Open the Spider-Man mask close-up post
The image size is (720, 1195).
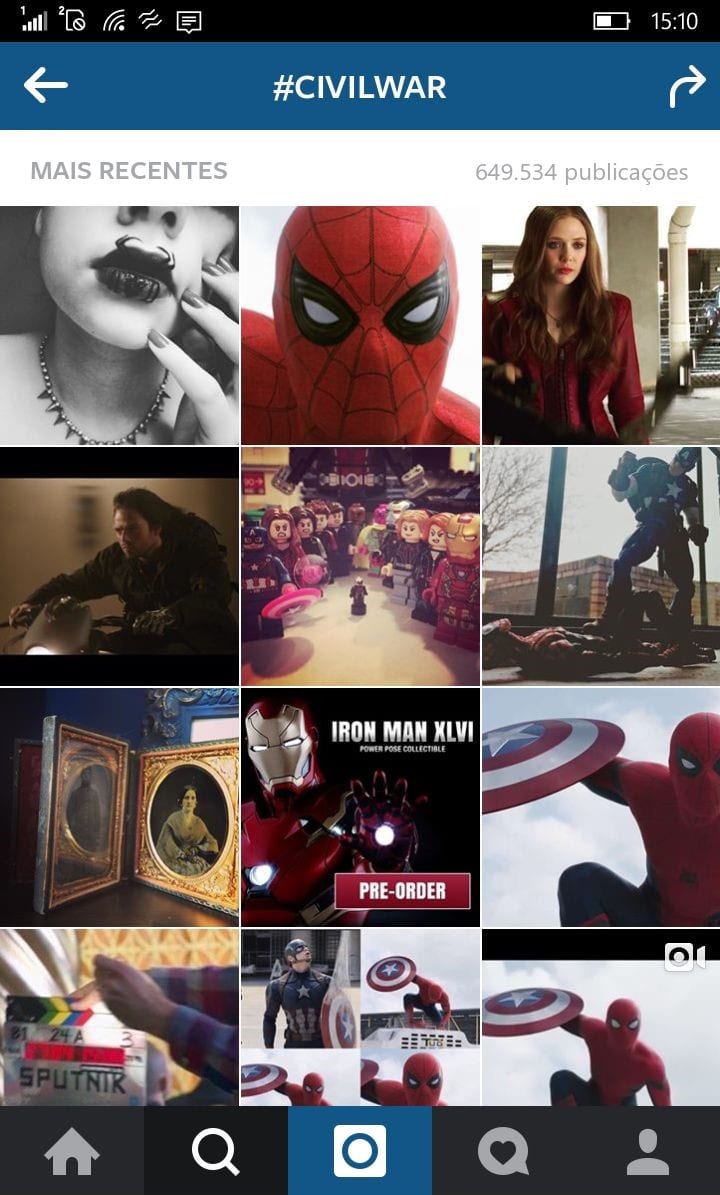360,325
